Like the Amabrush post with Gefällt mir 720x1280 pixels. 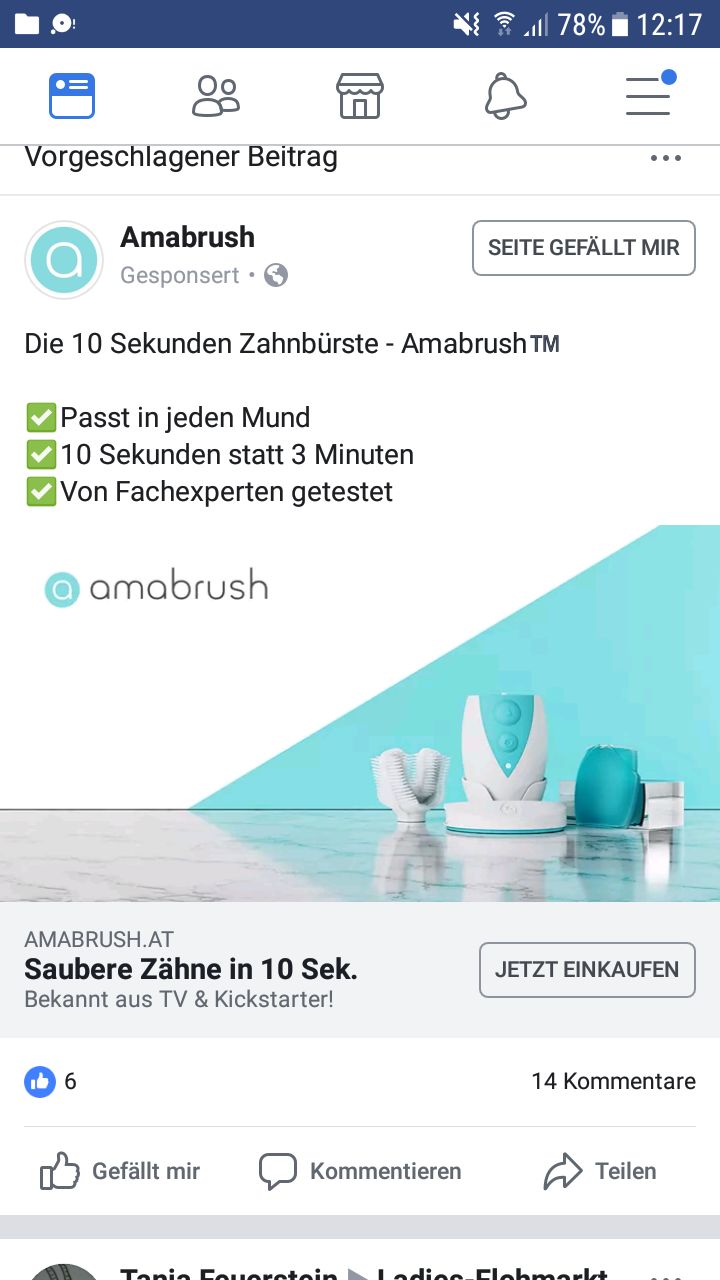[120, 1171]
